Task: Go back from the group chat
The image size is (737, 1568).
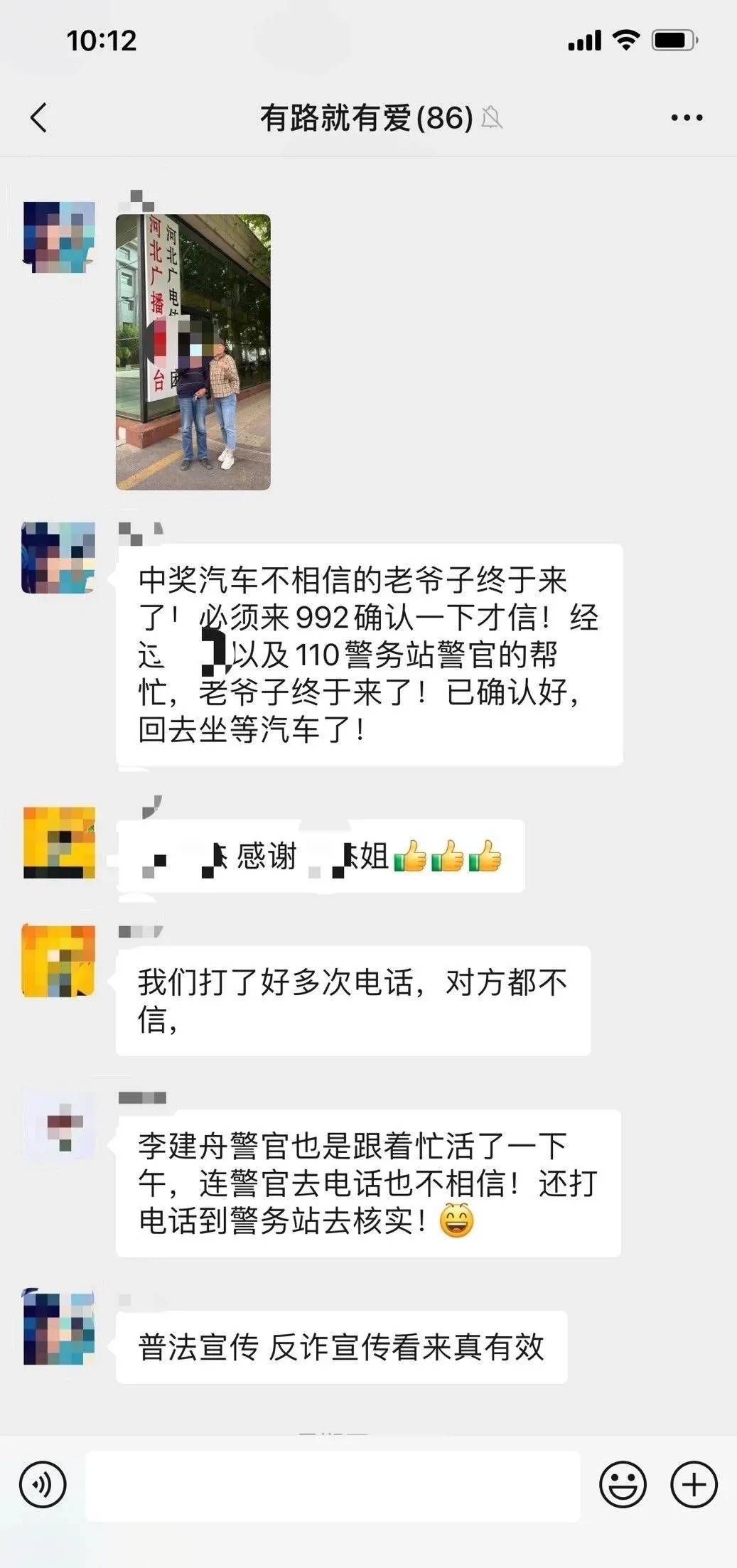Action: coord(39,118)
